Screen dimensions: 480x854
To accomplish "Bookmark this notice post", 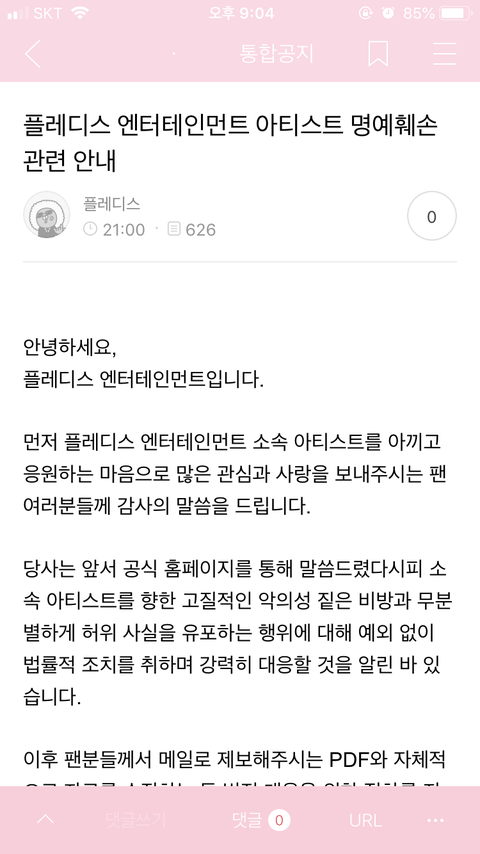I will (x=378, y=54).
